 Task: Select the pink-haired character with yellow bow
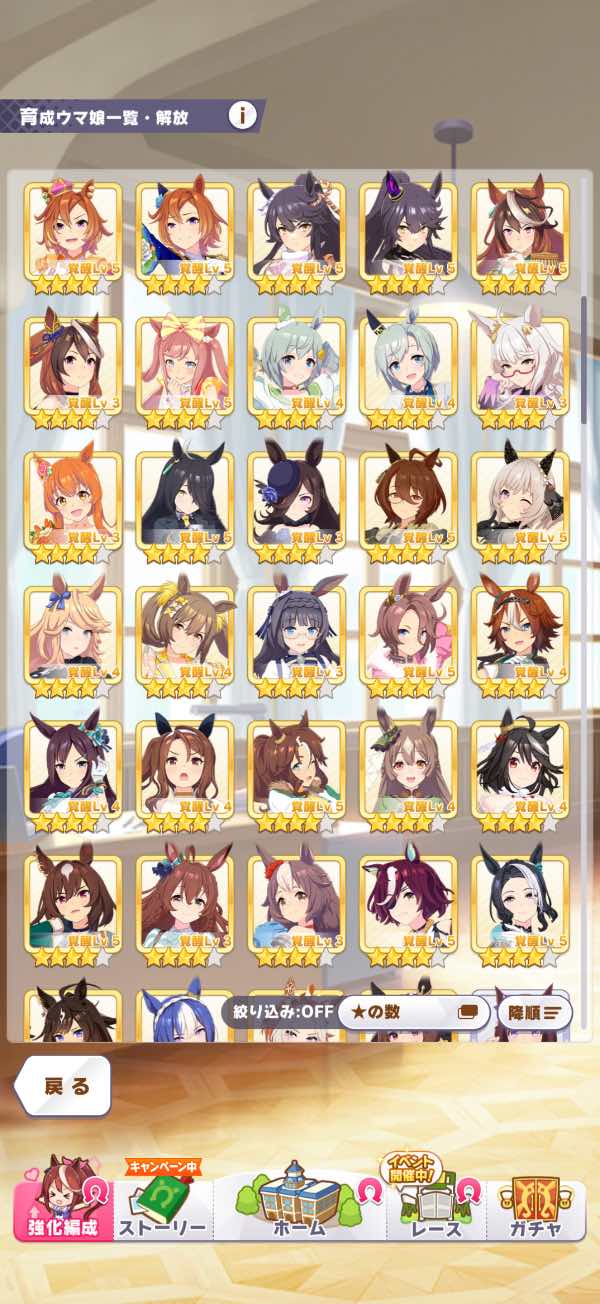coord(185,370)
